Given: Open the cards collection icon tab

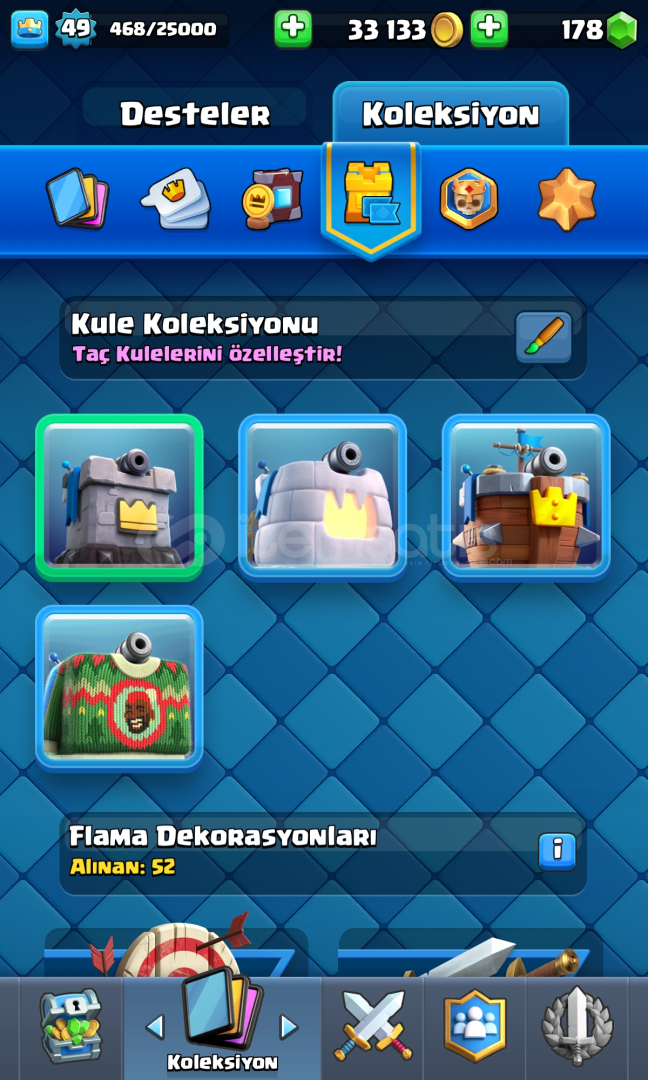Looking at the screenshot, I should 76,198.
